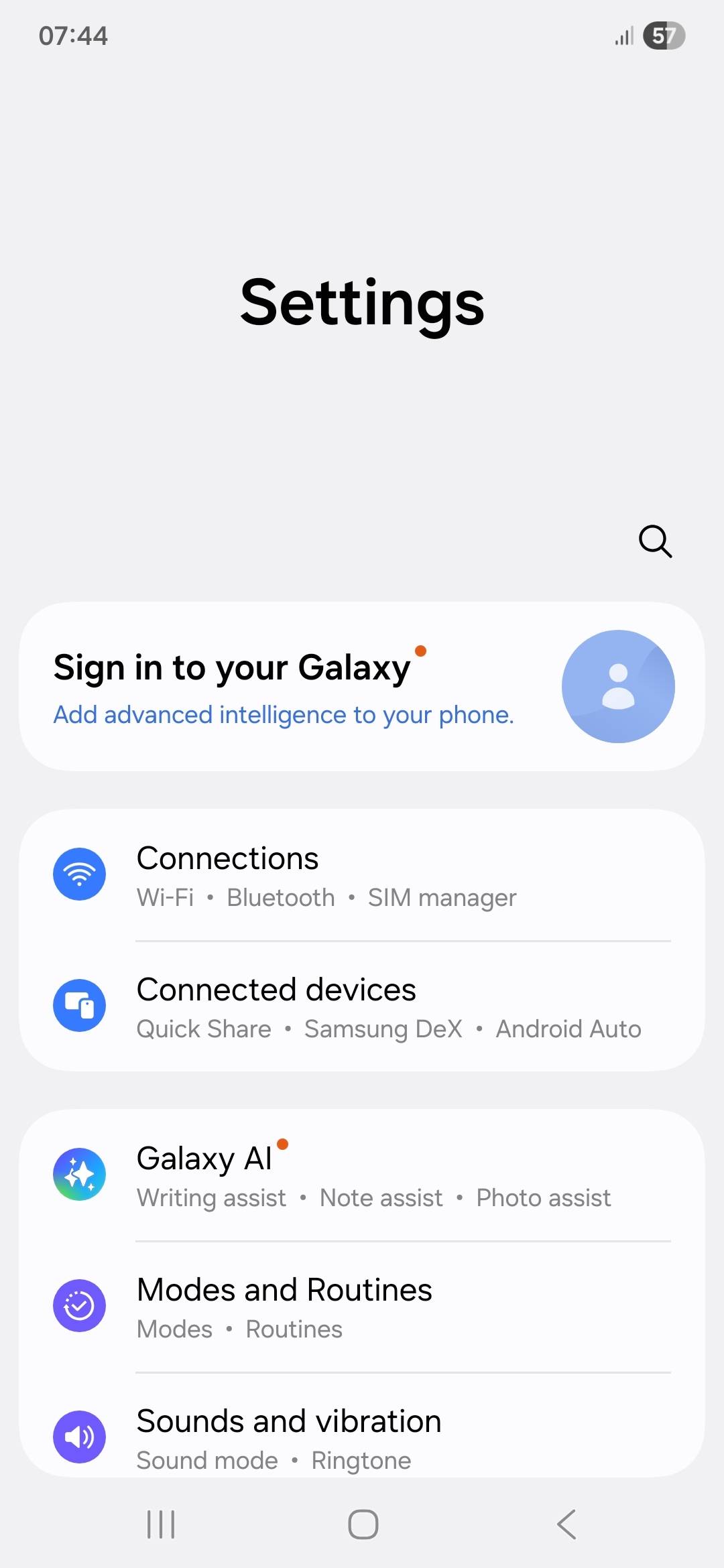Screen dimensions: 724x1568
Task: Open the Galaxy AI sparkle icon
Action: coord(79,1173)
